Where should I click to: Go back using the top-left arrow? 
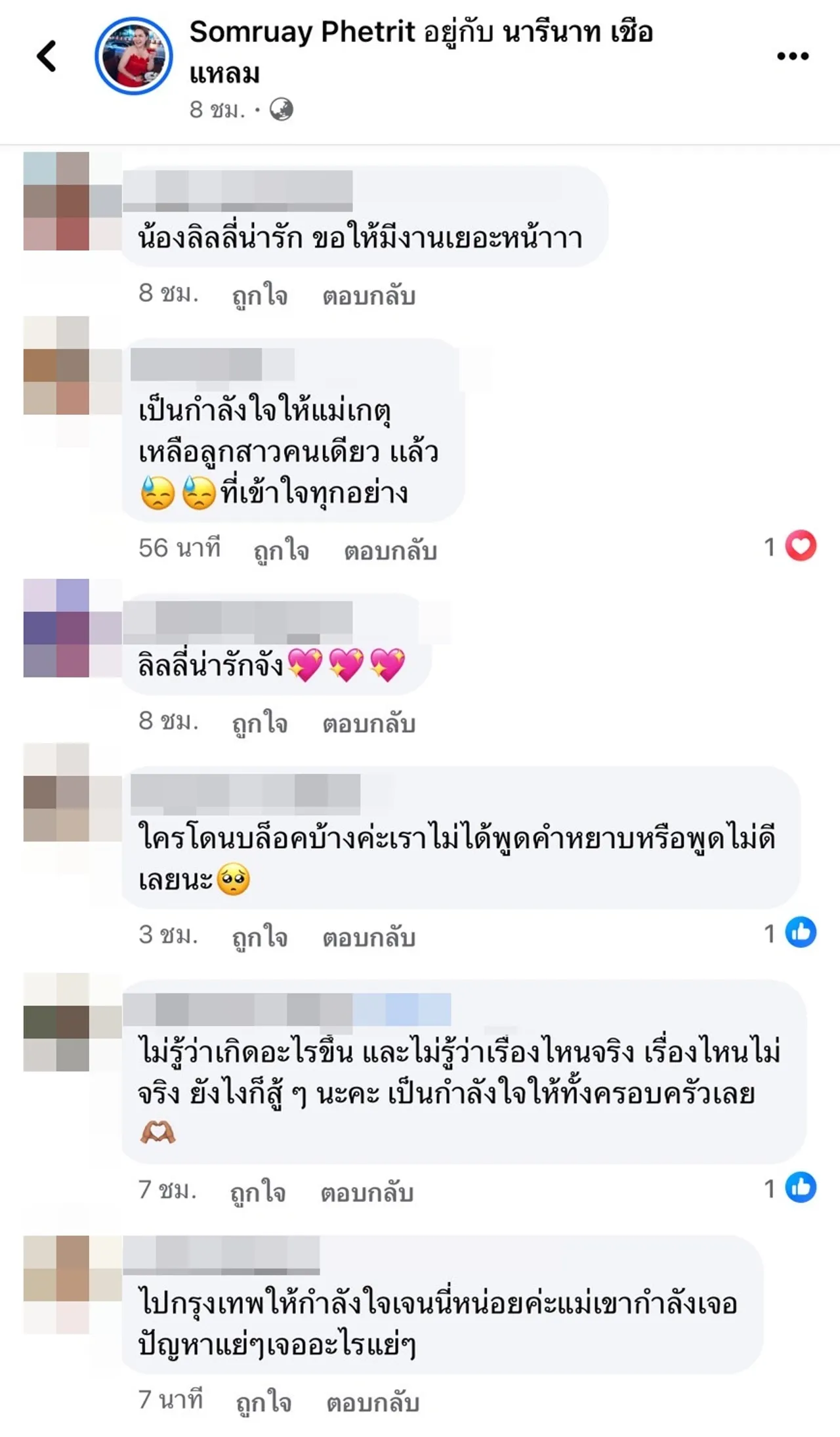47,56
